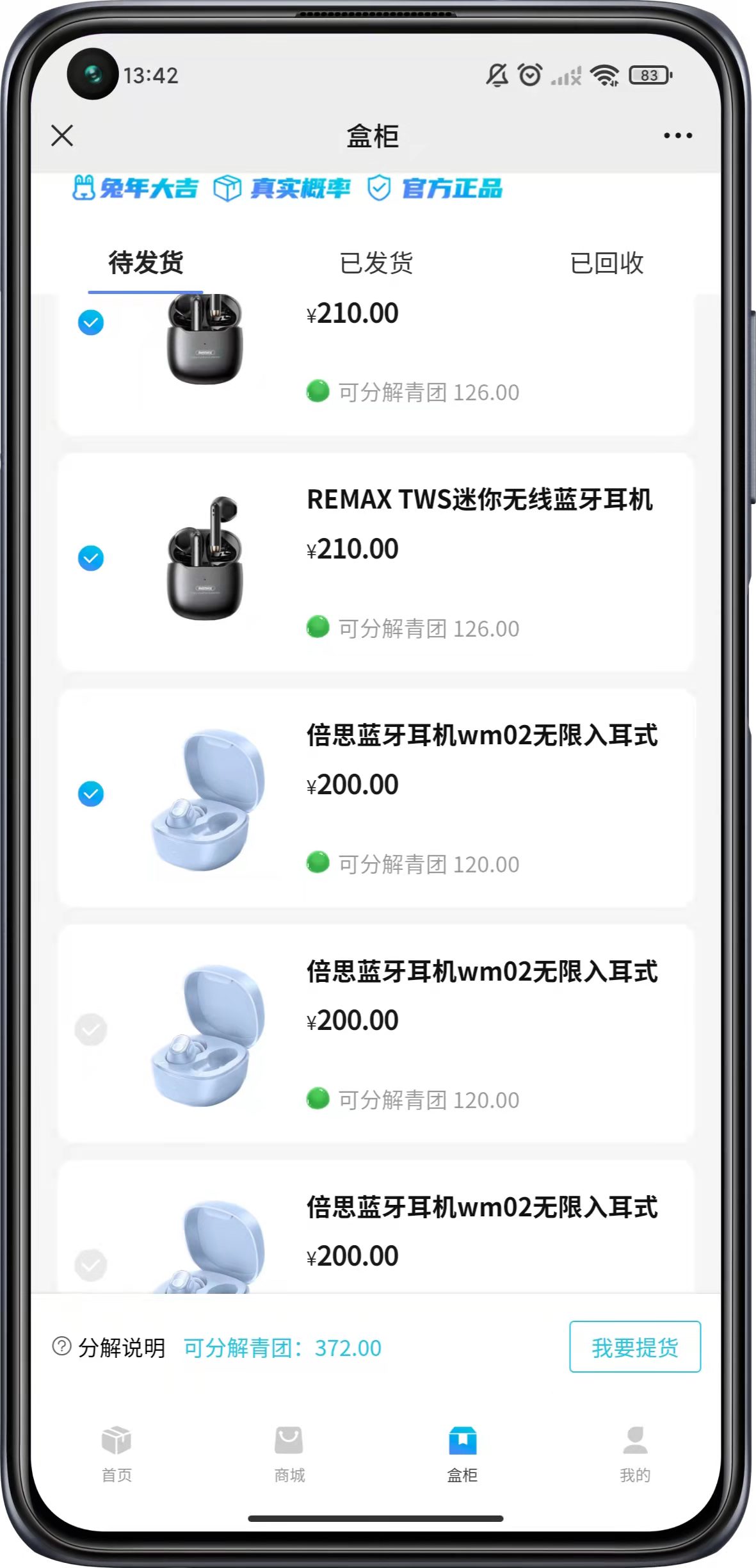Viewport: 756px width, 1568px height.
Task: View the 分解说明 help info
Action: click(109, 1348)
